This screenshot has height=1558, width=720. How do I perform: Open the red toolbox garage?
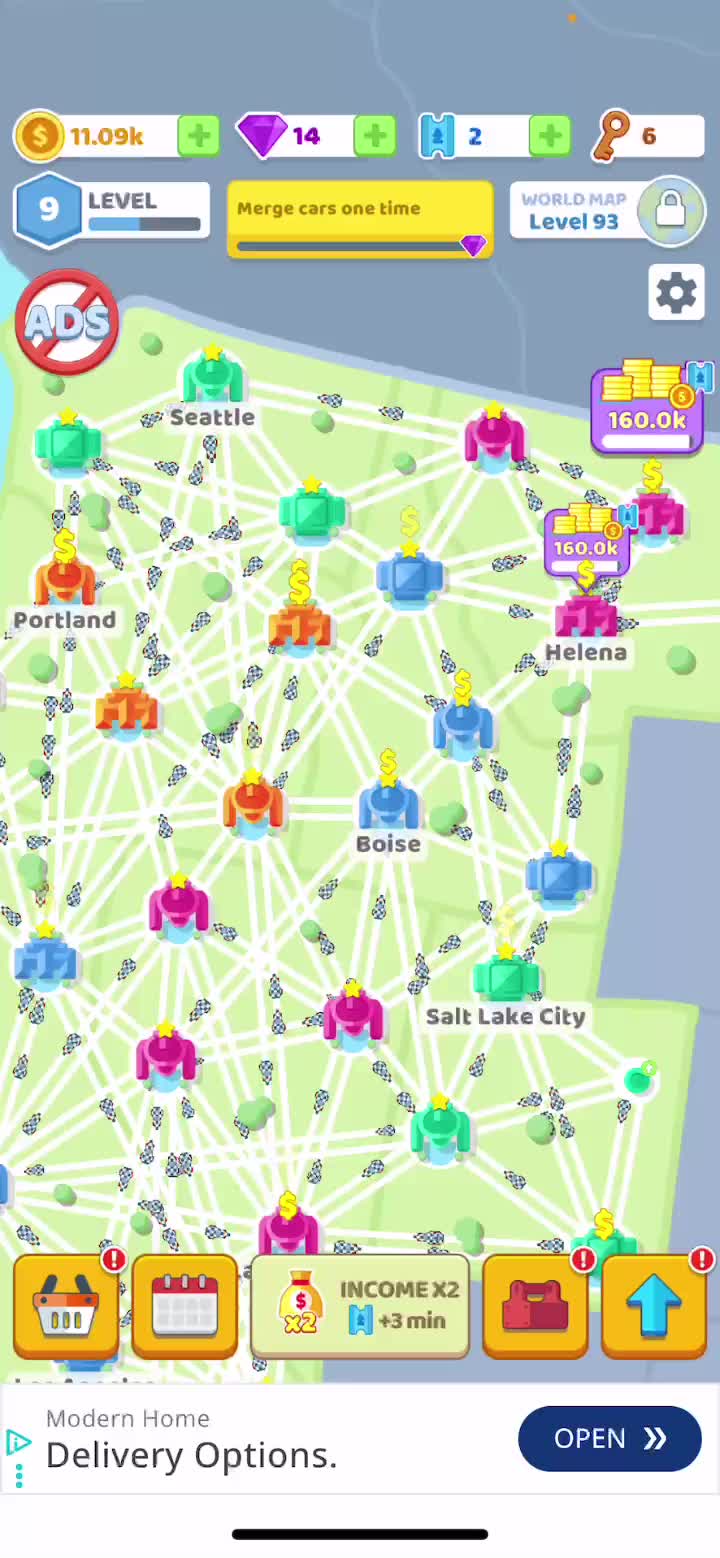pos(535,1305)
